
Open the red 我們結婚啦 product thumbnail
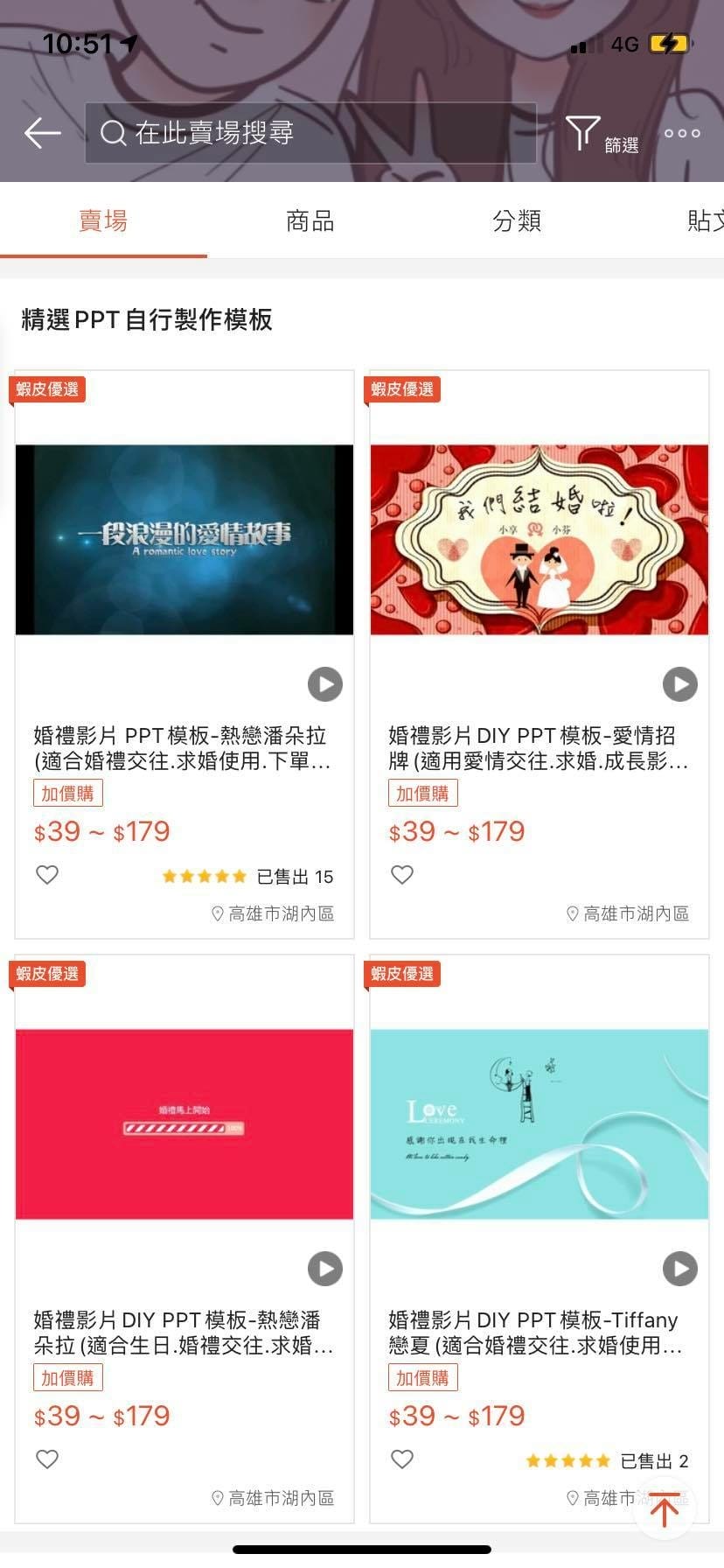[539, 540]
